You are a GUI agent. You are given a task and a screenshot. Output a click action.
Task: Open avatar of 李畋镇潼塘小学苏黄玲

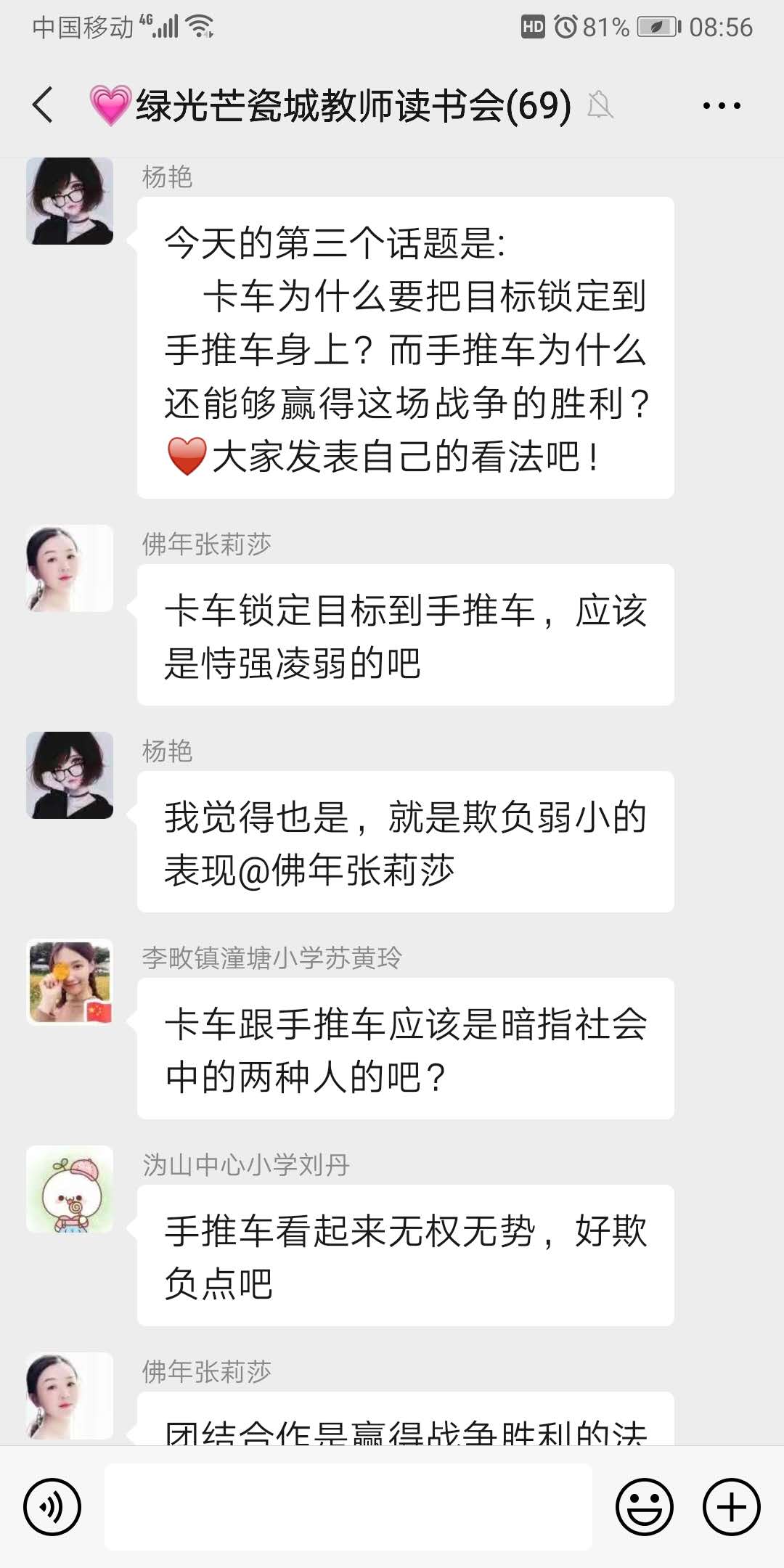point(70,982)
